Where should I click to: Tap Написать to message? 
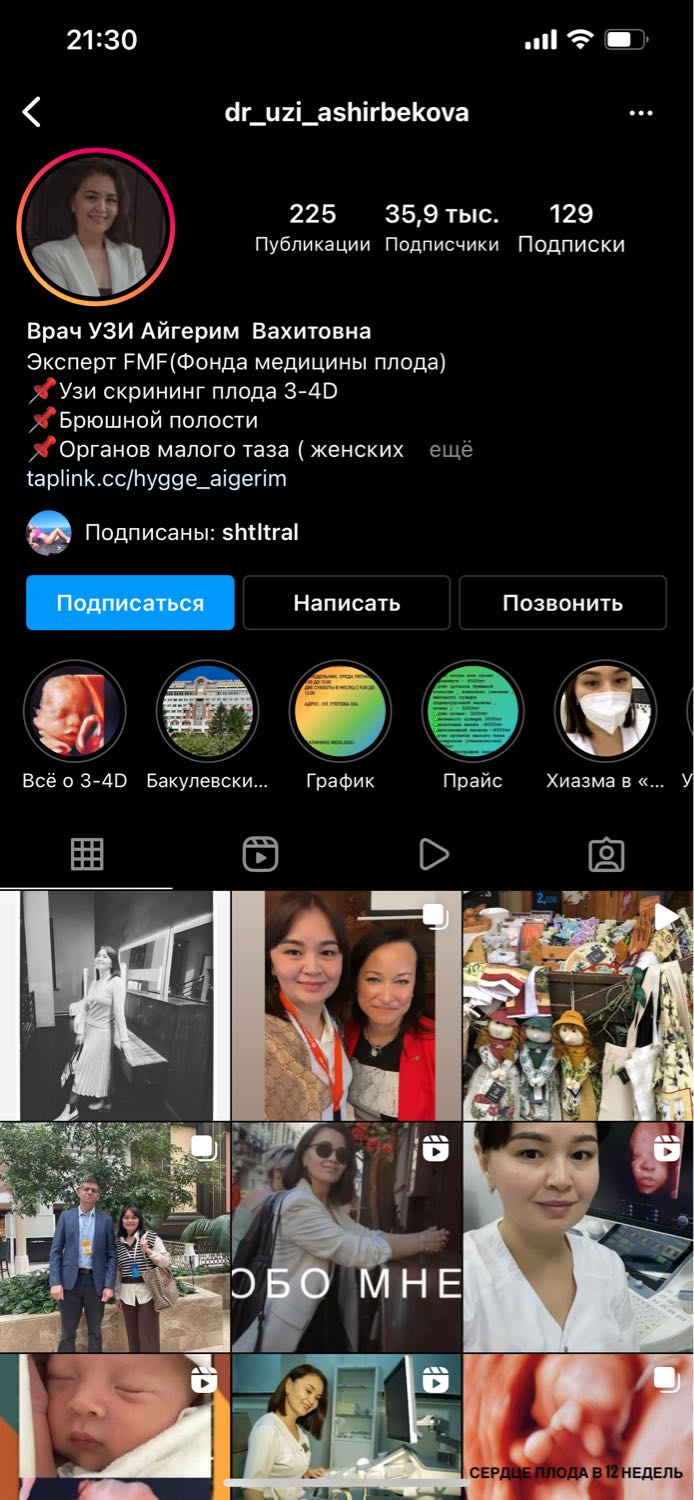[x=347, y=603]
